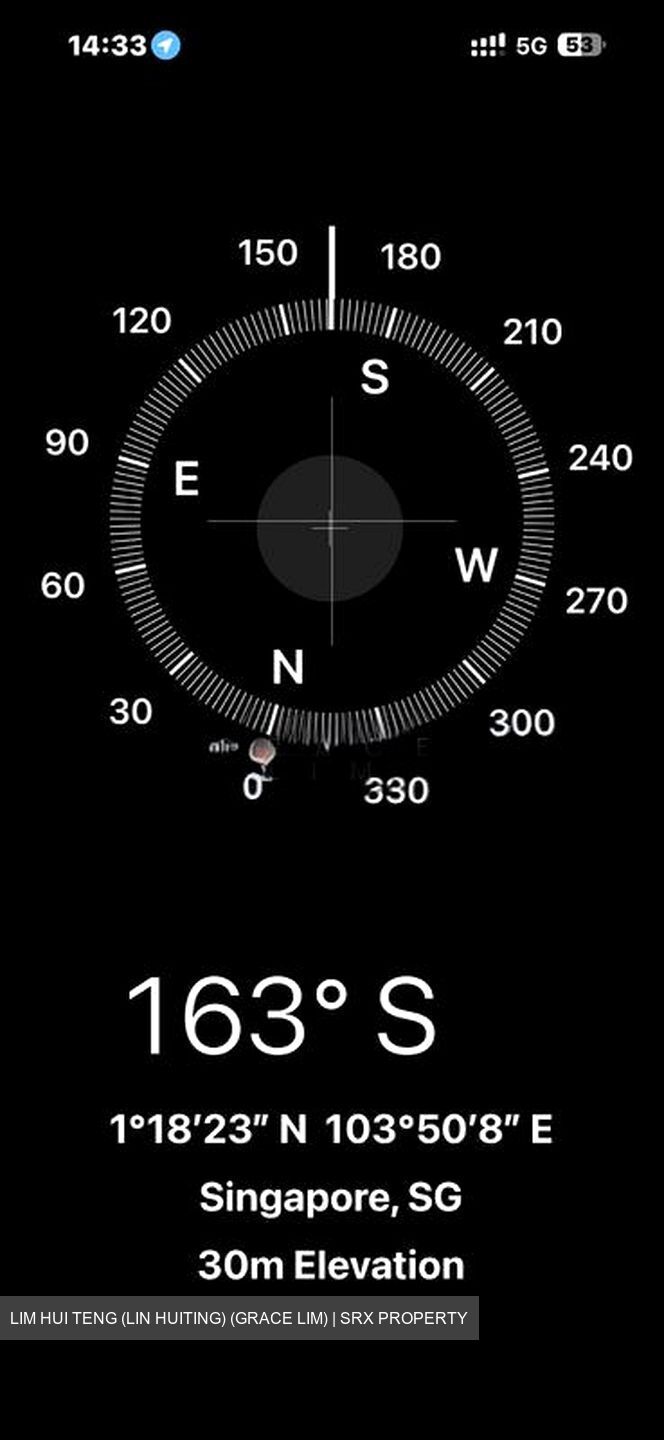
Task: Open coordinates 1°18′23″ N 103°50′8″ E in Maps
Action: coord(331,1129)
